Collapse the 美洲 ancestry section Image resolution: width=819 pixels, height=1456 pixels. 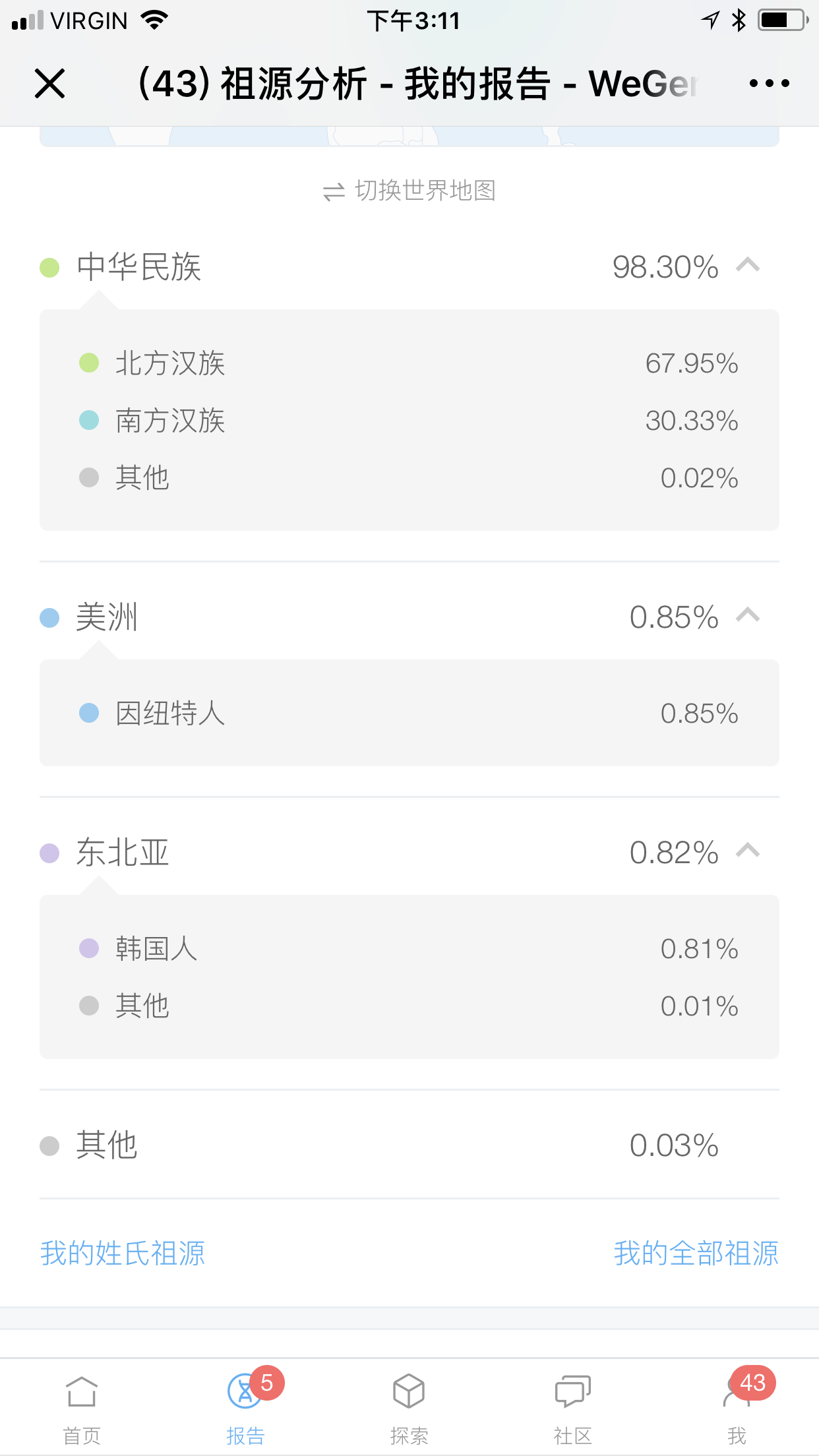click(x=748, y=616)
